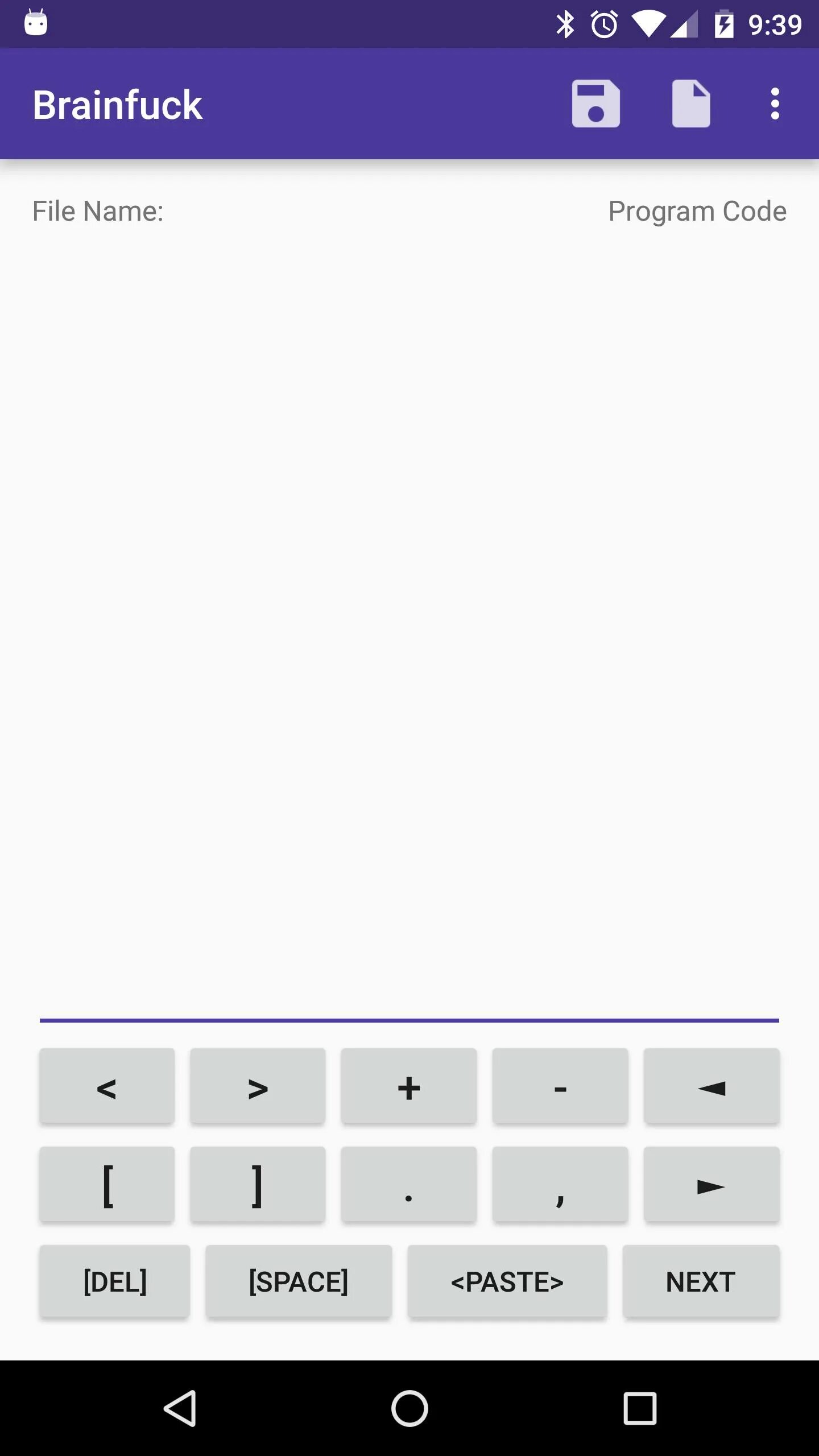Create a new file with the page icon

tap(691, 104)
